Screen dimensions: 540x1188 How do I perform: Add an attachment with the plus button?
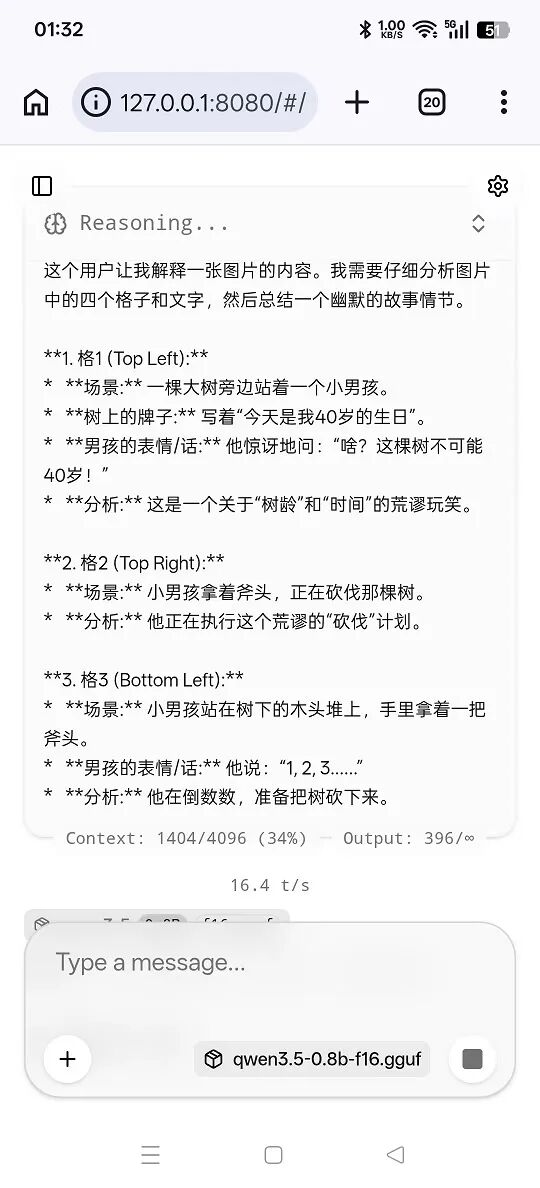point(67,1058)
